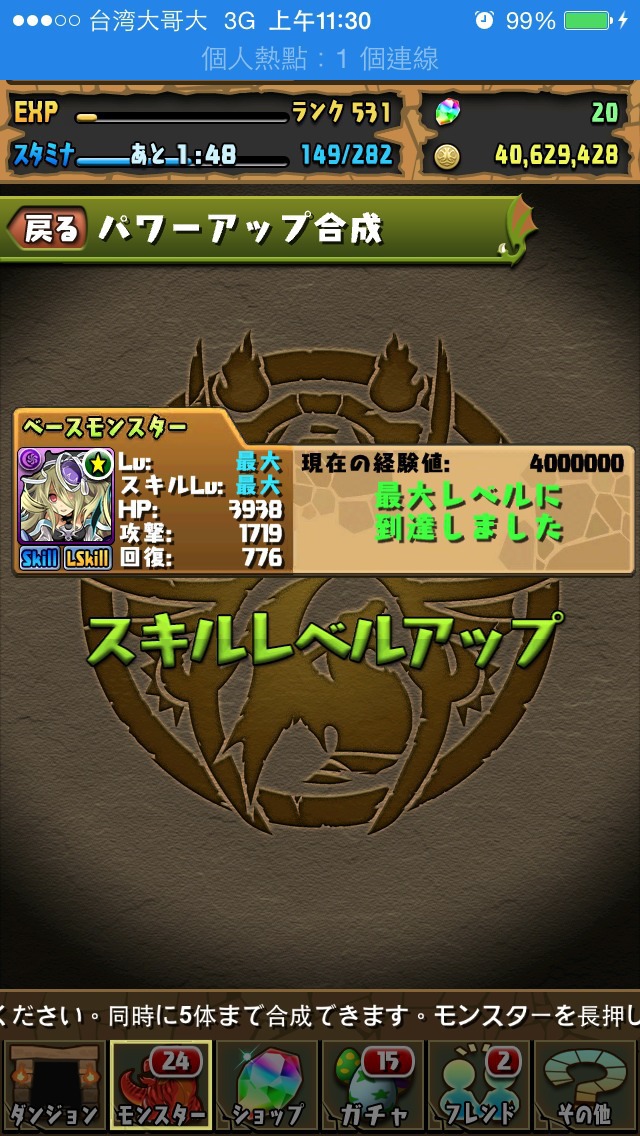The width and height of the screenshot is (640, 1136).
Task: Switch to the モンスター tab
Action: click(160, 1085)
